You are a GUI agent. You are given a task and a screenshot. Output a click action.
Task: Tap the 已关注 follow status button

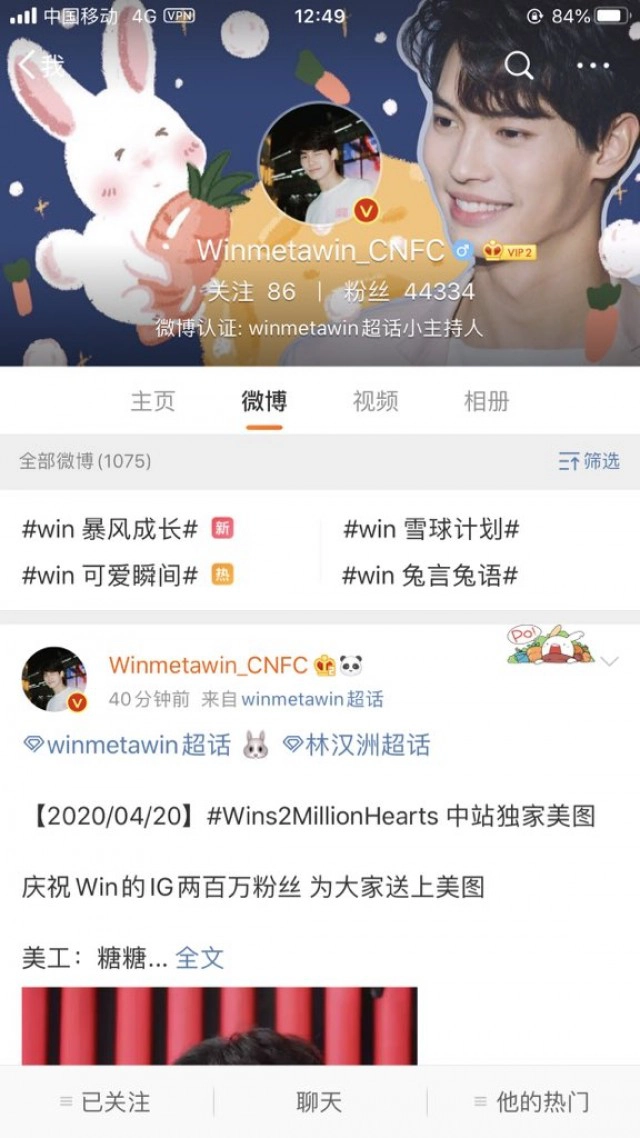pyautogui.click(x=106, y=1102)
